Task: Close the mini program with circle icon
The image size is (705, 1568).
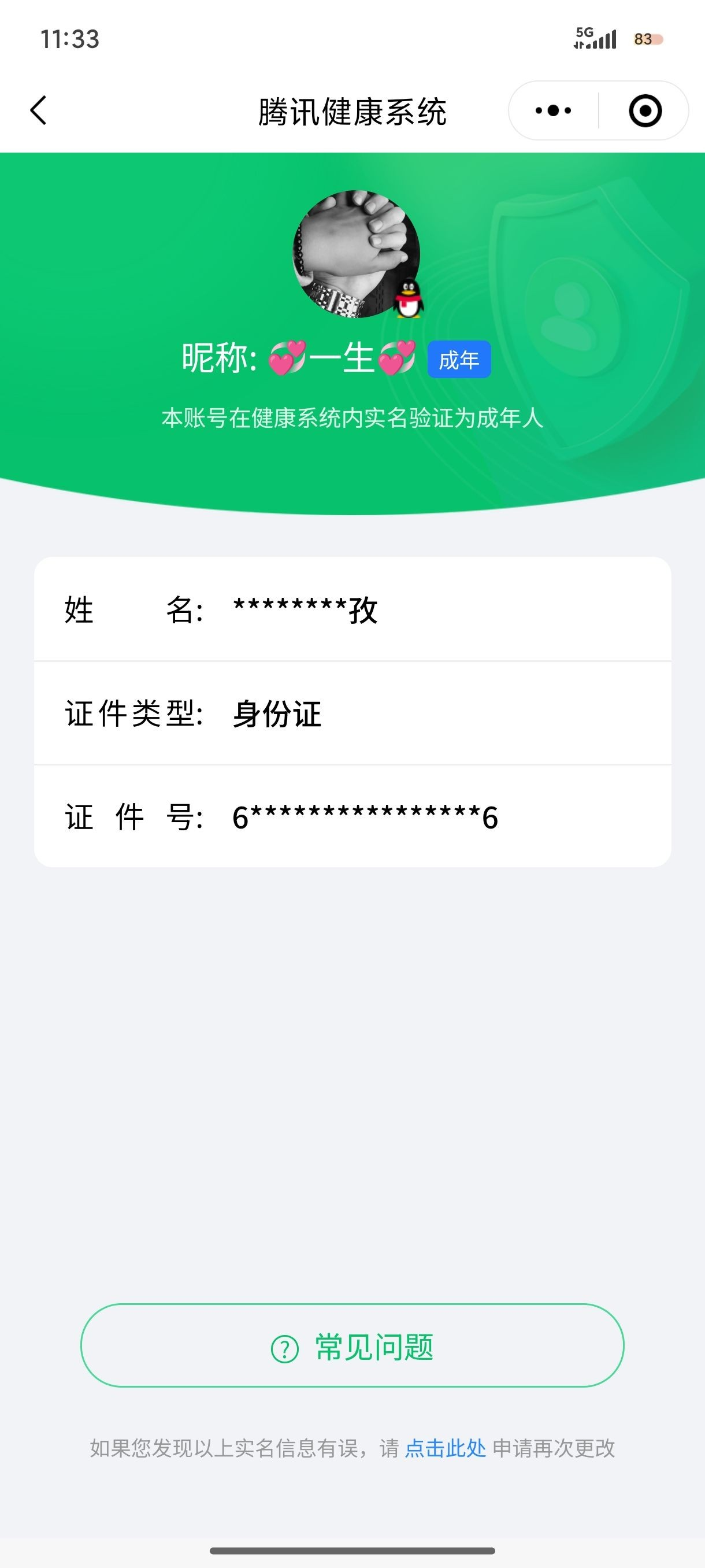Action: [x=645, y=111]
